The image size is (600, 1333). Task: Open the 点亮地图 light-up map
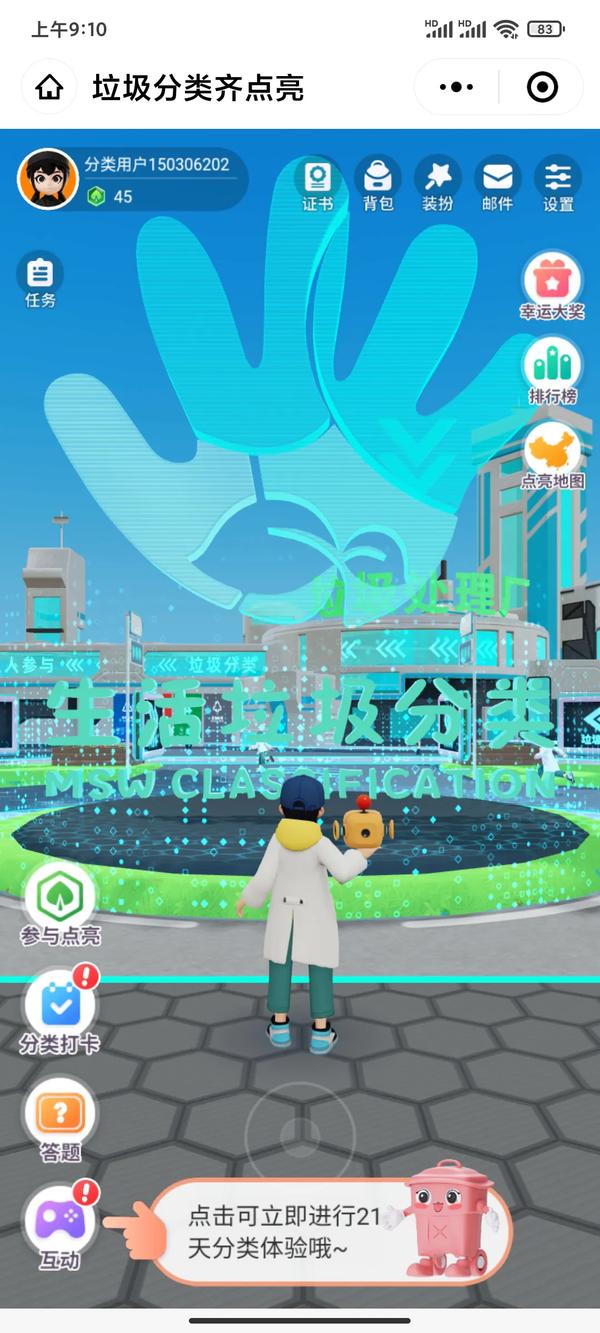(x=552, y=455)
